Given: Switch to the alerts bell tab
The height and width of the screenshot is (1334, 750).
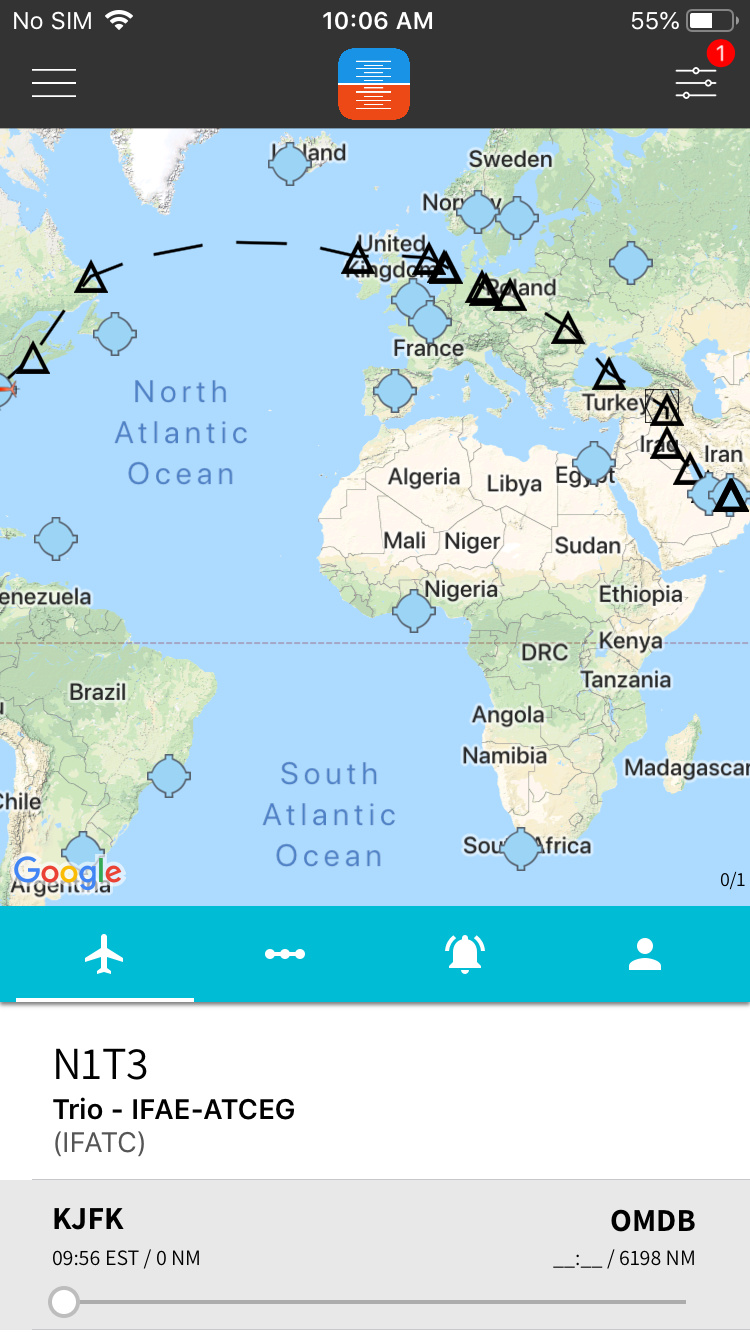Looking at the screenshot, I should pyautogui.click(x=465, y=955).
